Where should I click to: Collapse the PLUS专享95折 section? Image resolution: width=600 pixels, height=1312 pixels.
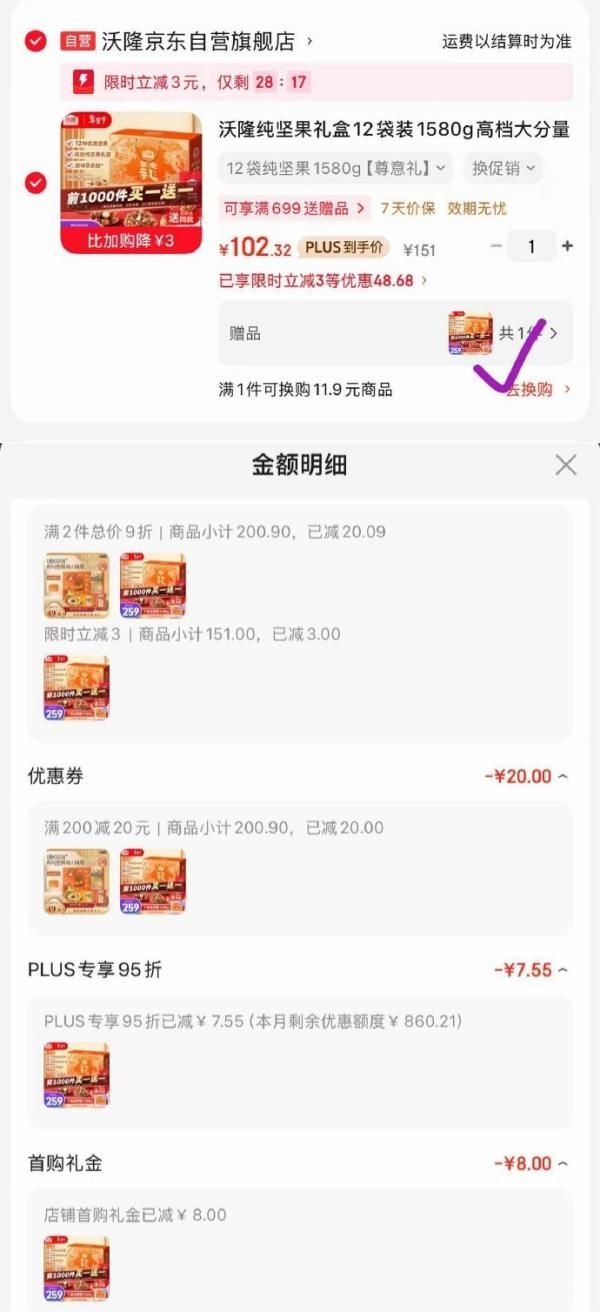point(562,970)
